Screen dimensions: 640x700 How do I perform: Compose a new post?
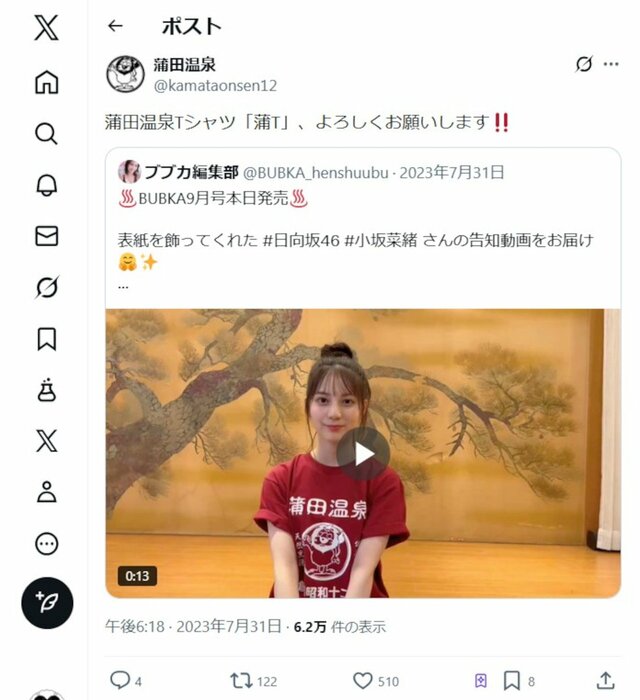(x=46, y=602)
